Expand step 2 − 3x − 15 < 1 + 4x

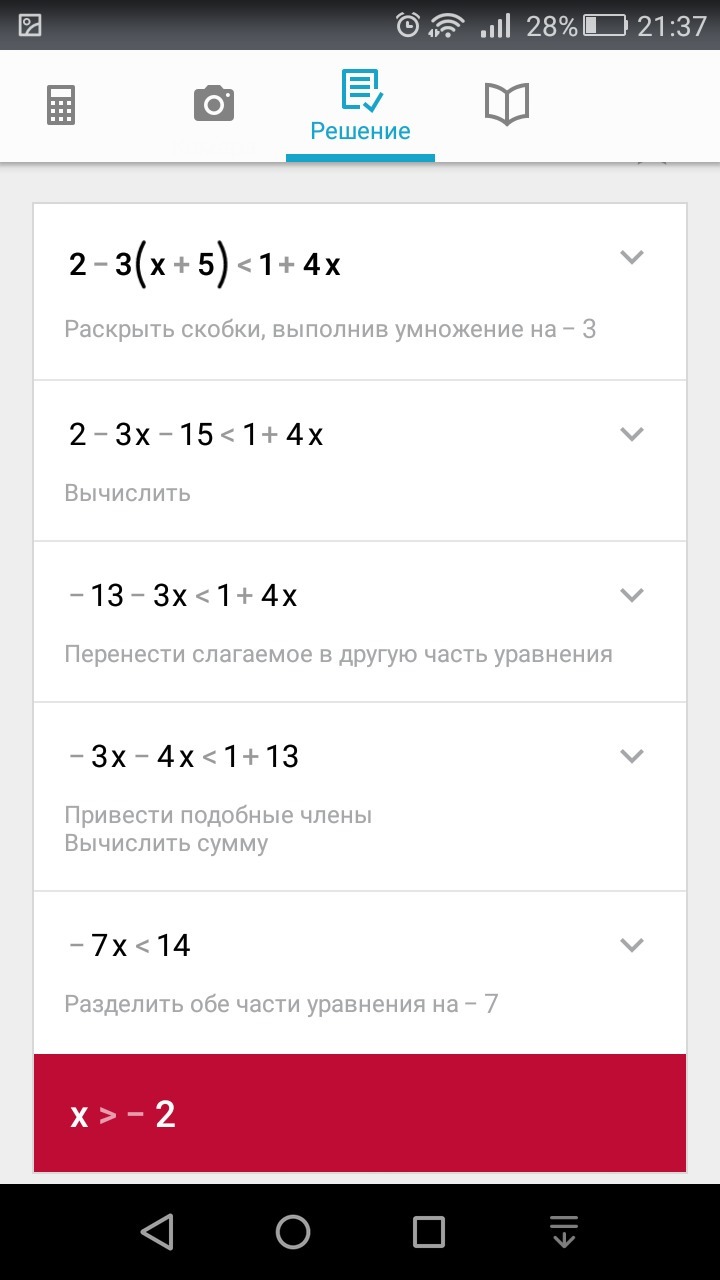[x=631, y=434]
